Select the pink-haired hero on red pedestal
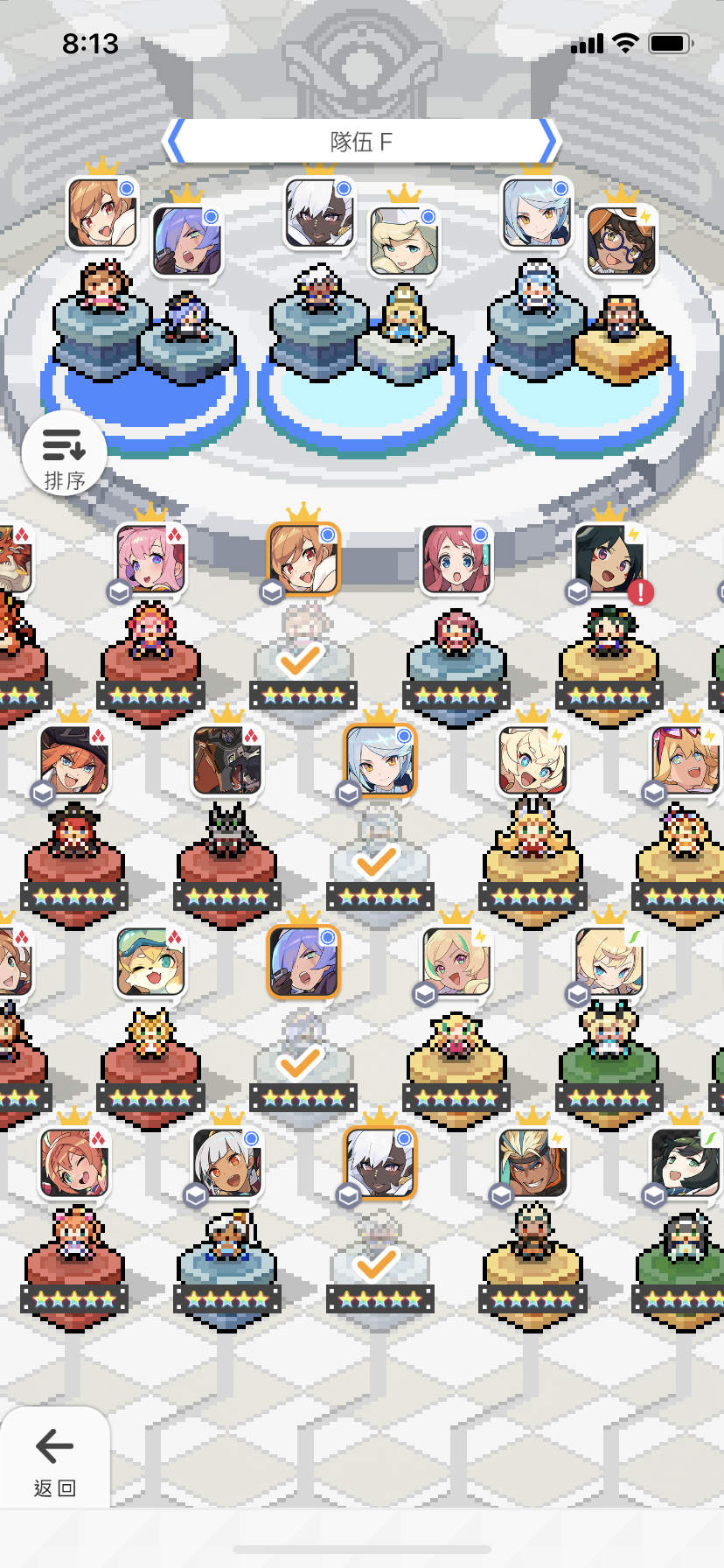Image resolution: width=724 pixels, height=1568 pixels. click(x=150, y=560)
